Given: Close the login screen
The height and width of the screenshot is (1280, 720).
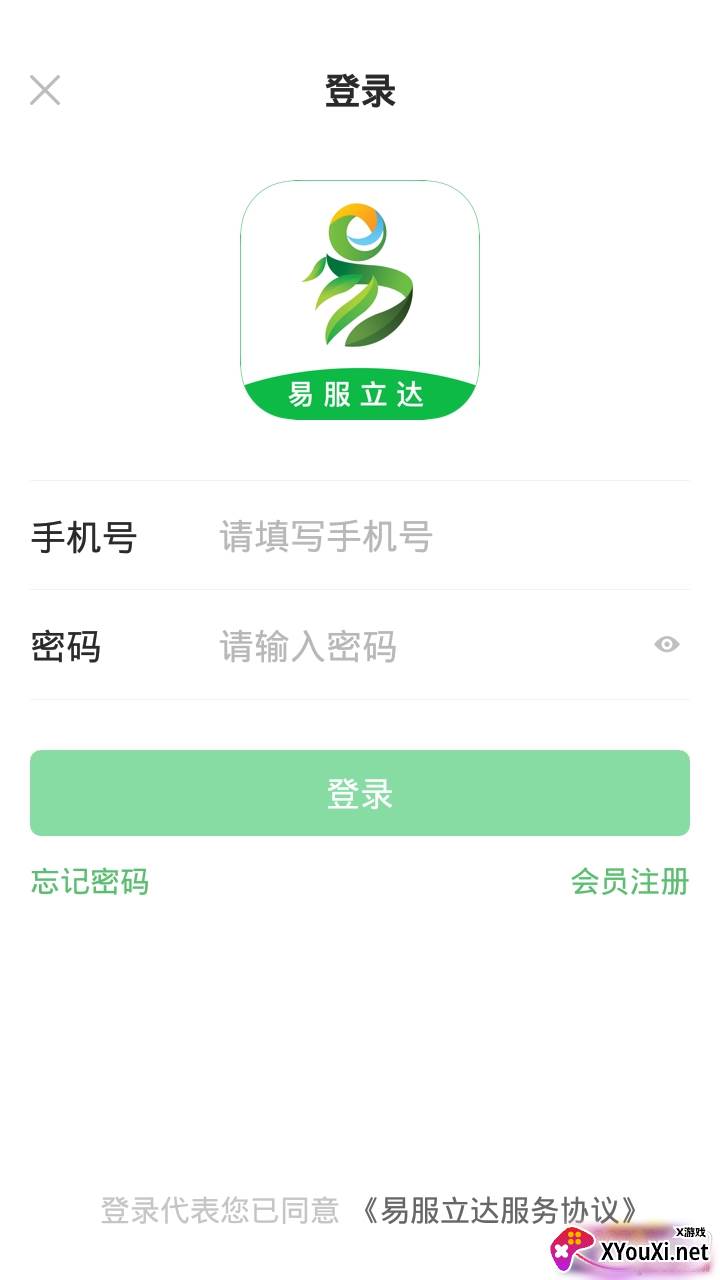Looking at the screenshot, I should (x=45, y=90).
